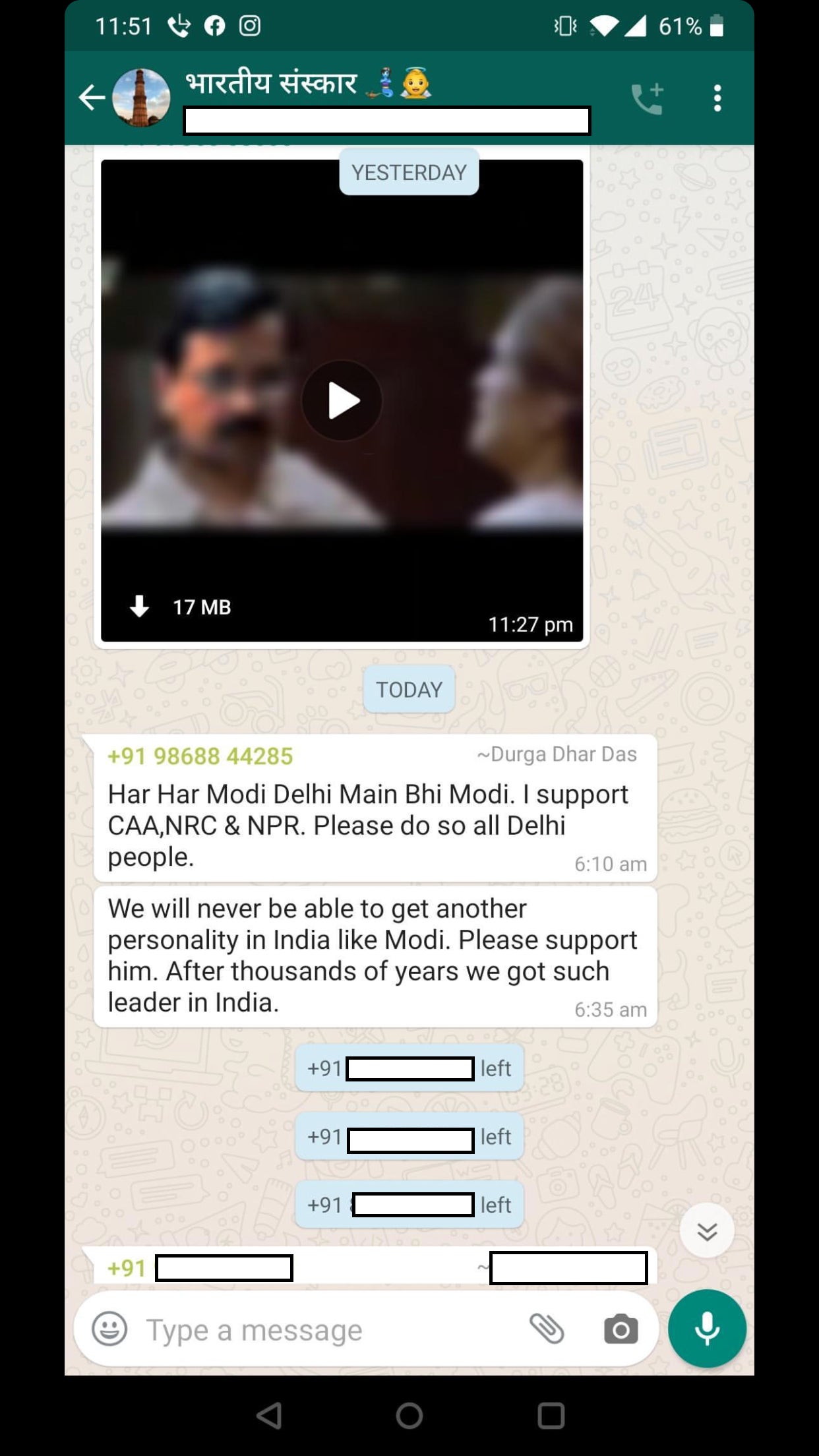
Task: Jump to the latest messages
Action: click(x=707, y=1231)
